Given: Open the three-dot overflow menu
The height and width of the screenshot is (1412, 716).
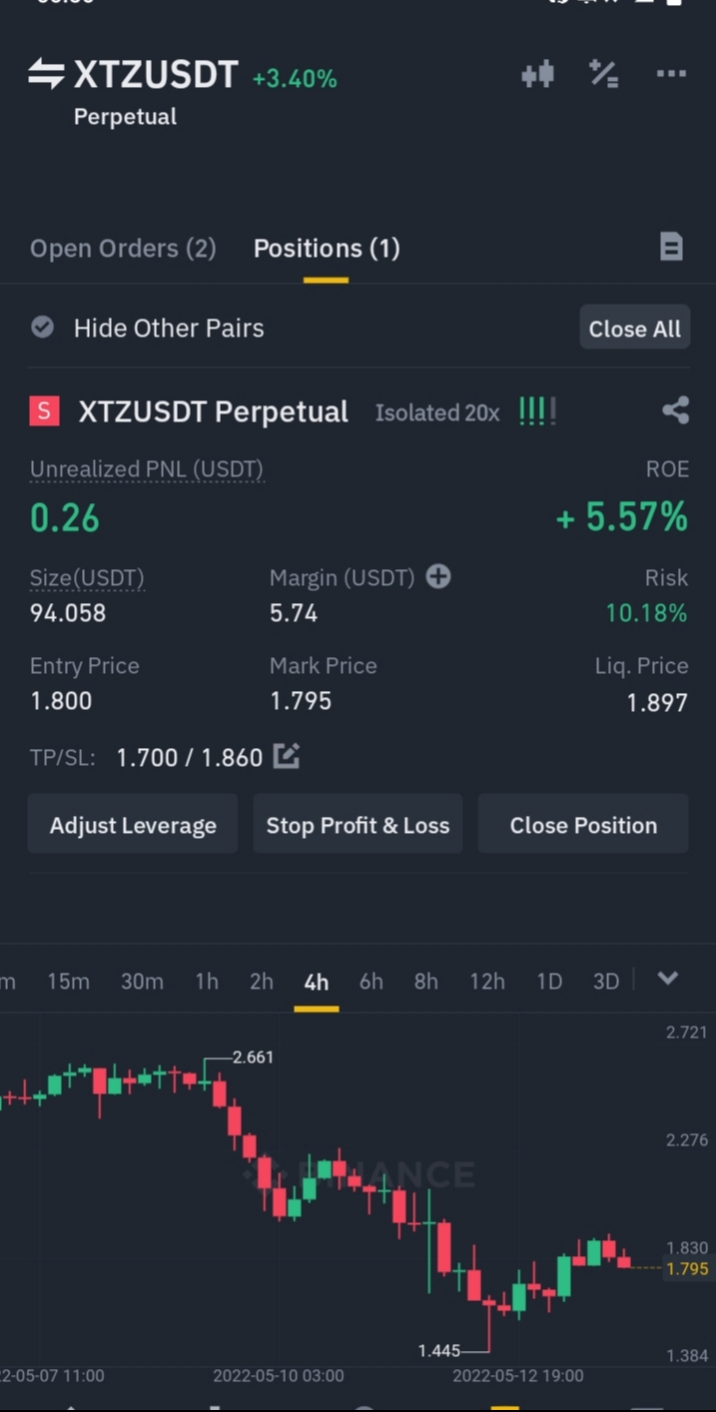Looking at the screenshot, I should click(671, 74).
